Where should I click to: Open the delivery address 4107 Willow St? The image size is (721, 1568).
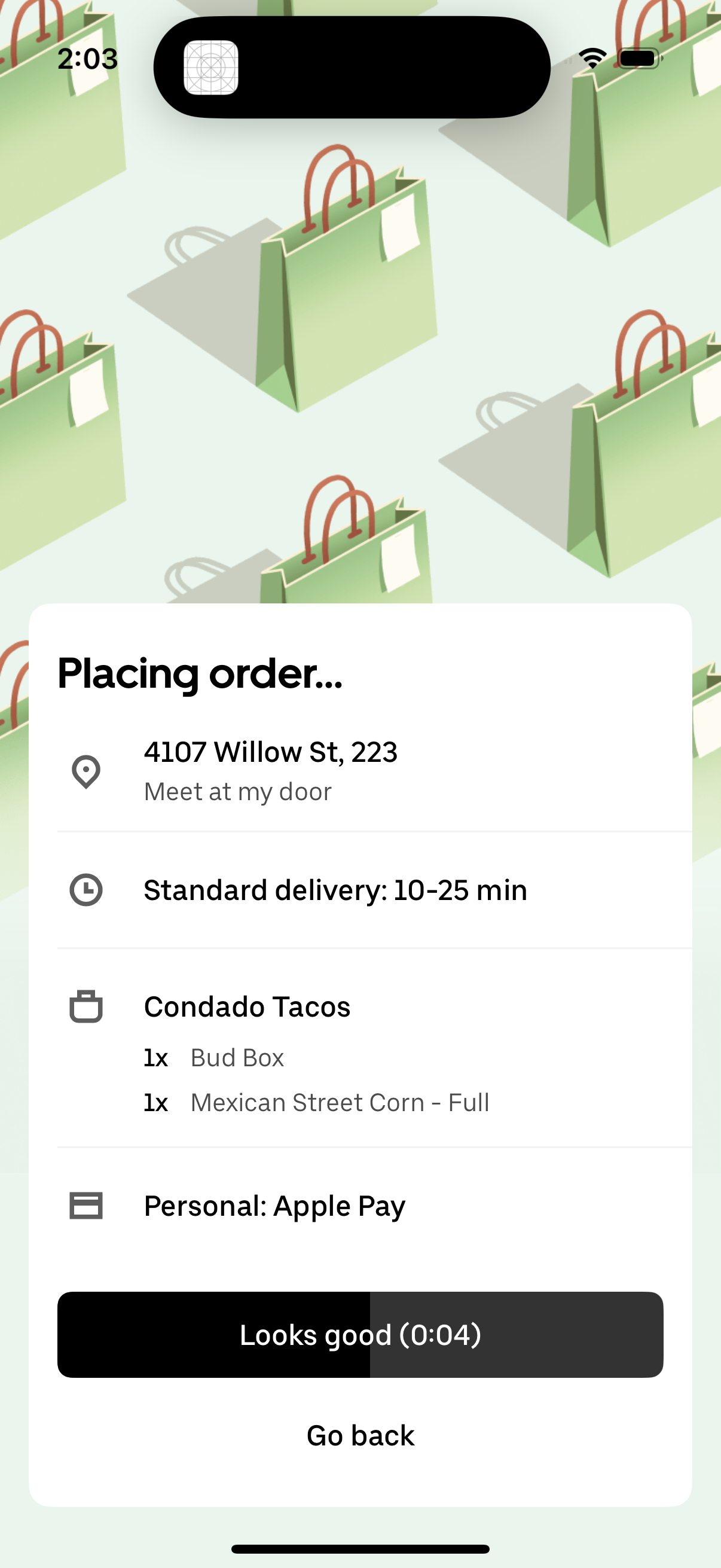pyautogui.click(x=271, y=751)
